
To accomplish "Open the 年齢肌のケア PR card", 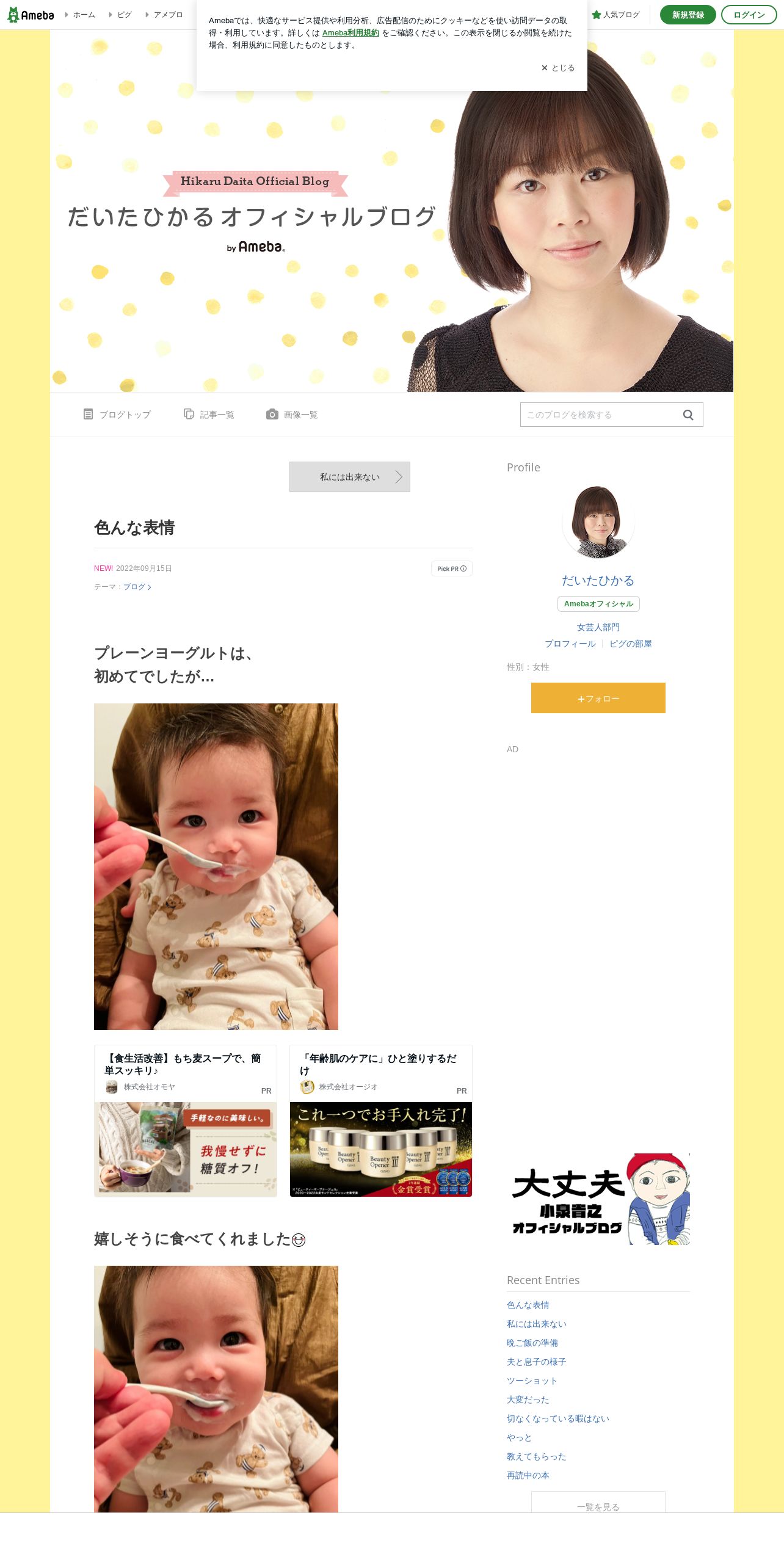I will click(381, 1121).
